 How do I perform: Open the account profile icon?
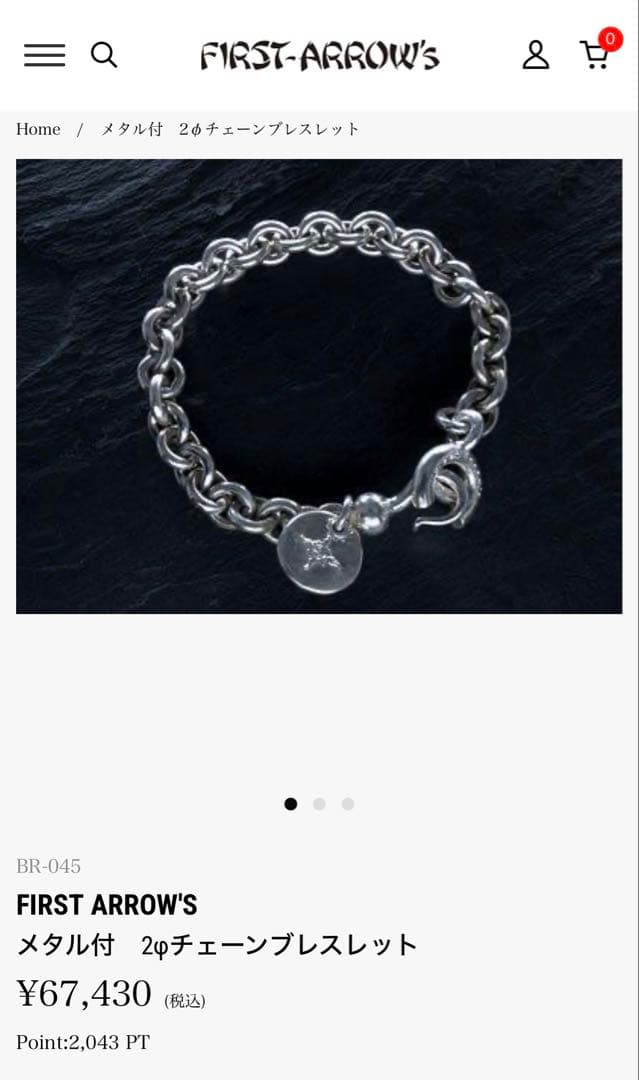[x=536, y=55]
